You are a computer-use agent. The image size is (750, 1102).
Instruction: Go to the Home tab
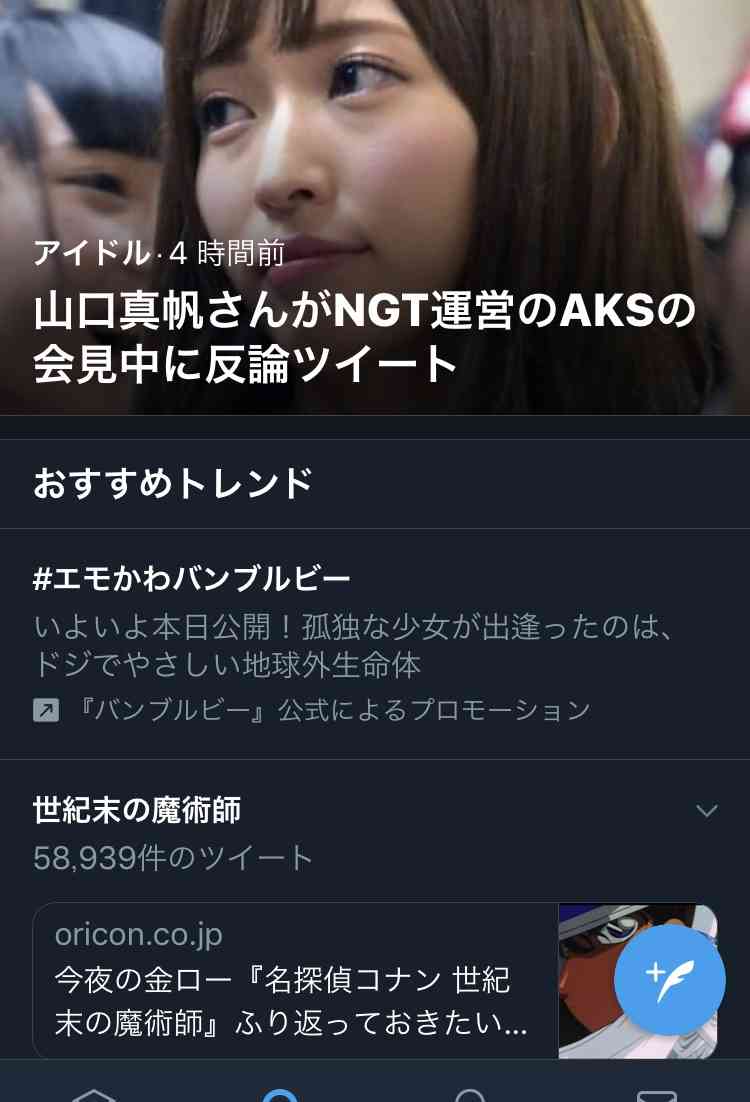[94, 1093]
